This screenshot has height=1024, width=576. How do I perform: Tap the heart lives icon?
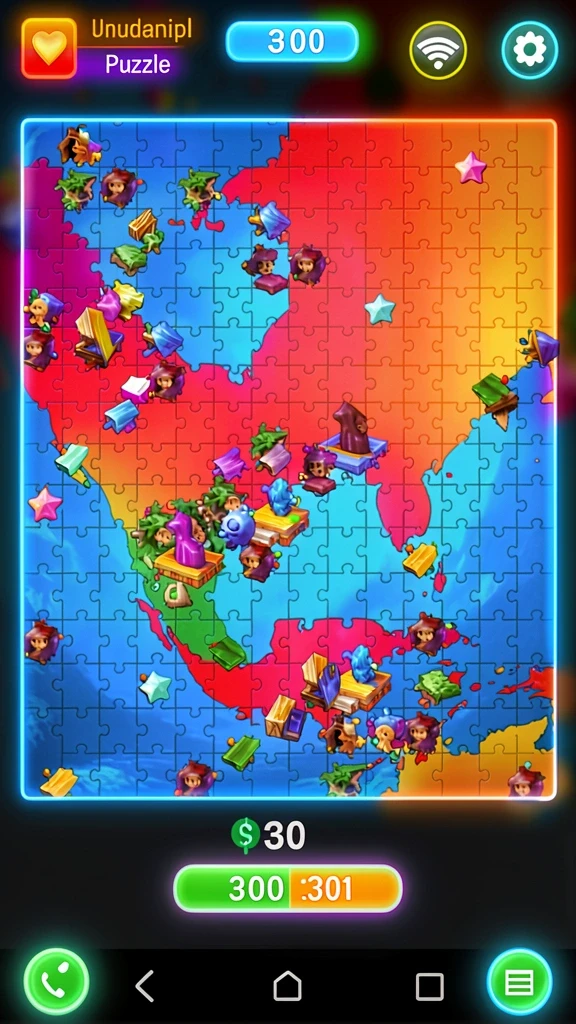click(49, 48)
